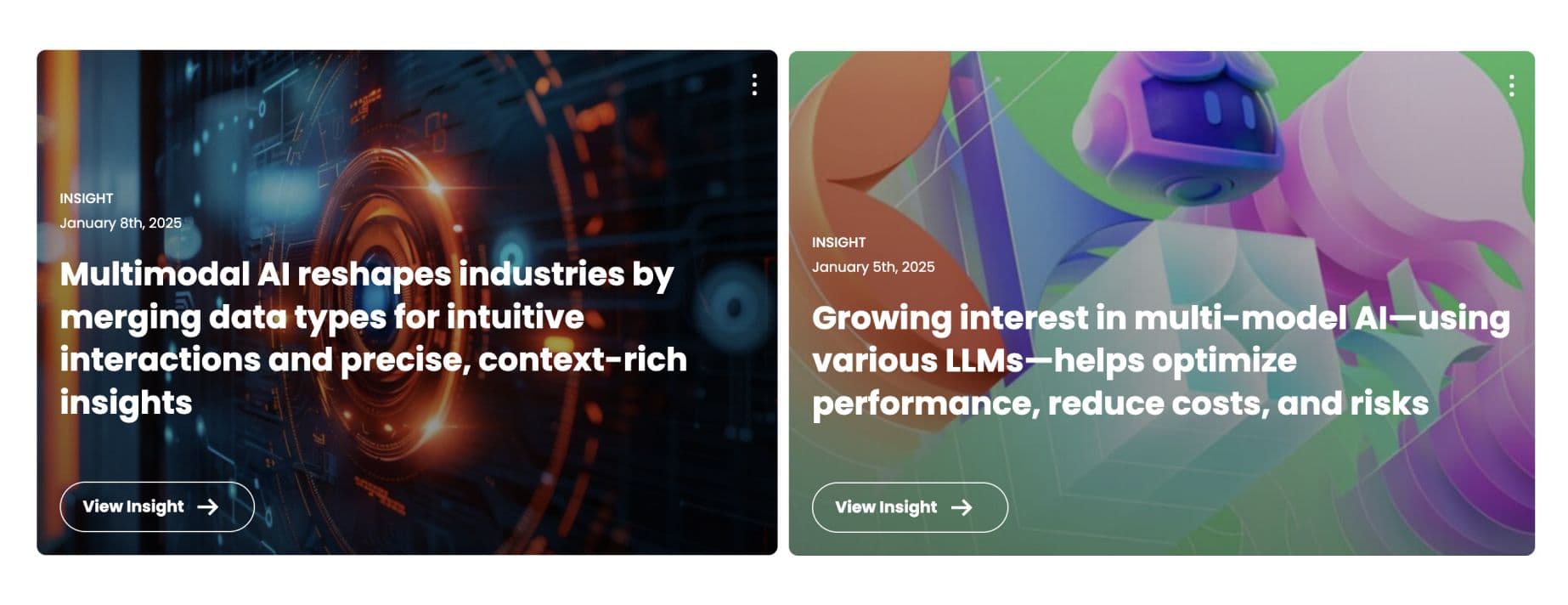View Insight for Multimodal AI reshapes industries
1568x605 pixels.
(157, 506)
